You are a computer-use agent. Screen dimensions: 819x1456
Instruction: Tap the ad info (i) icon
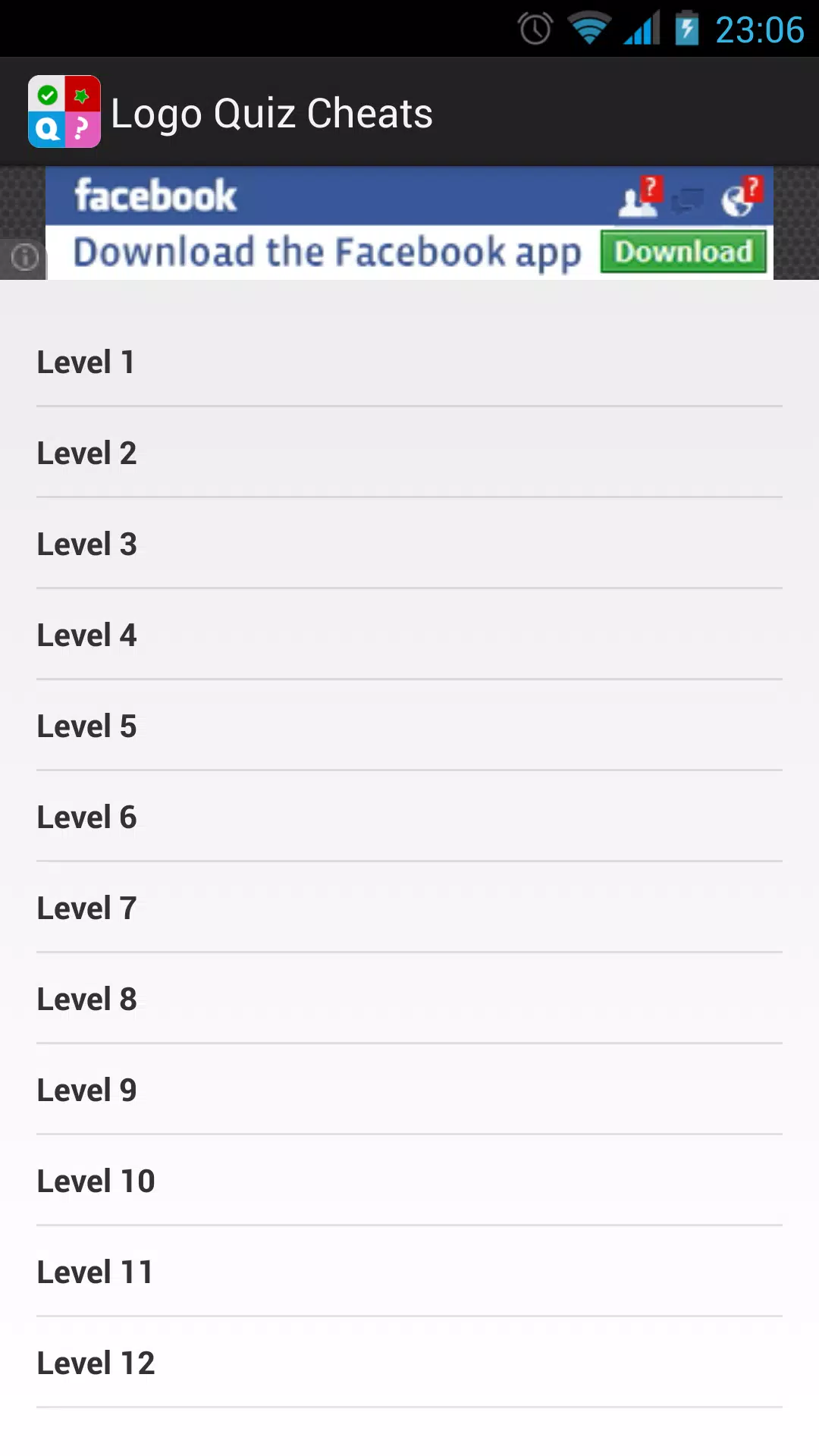pyautogui.click(x=24, y=257)
